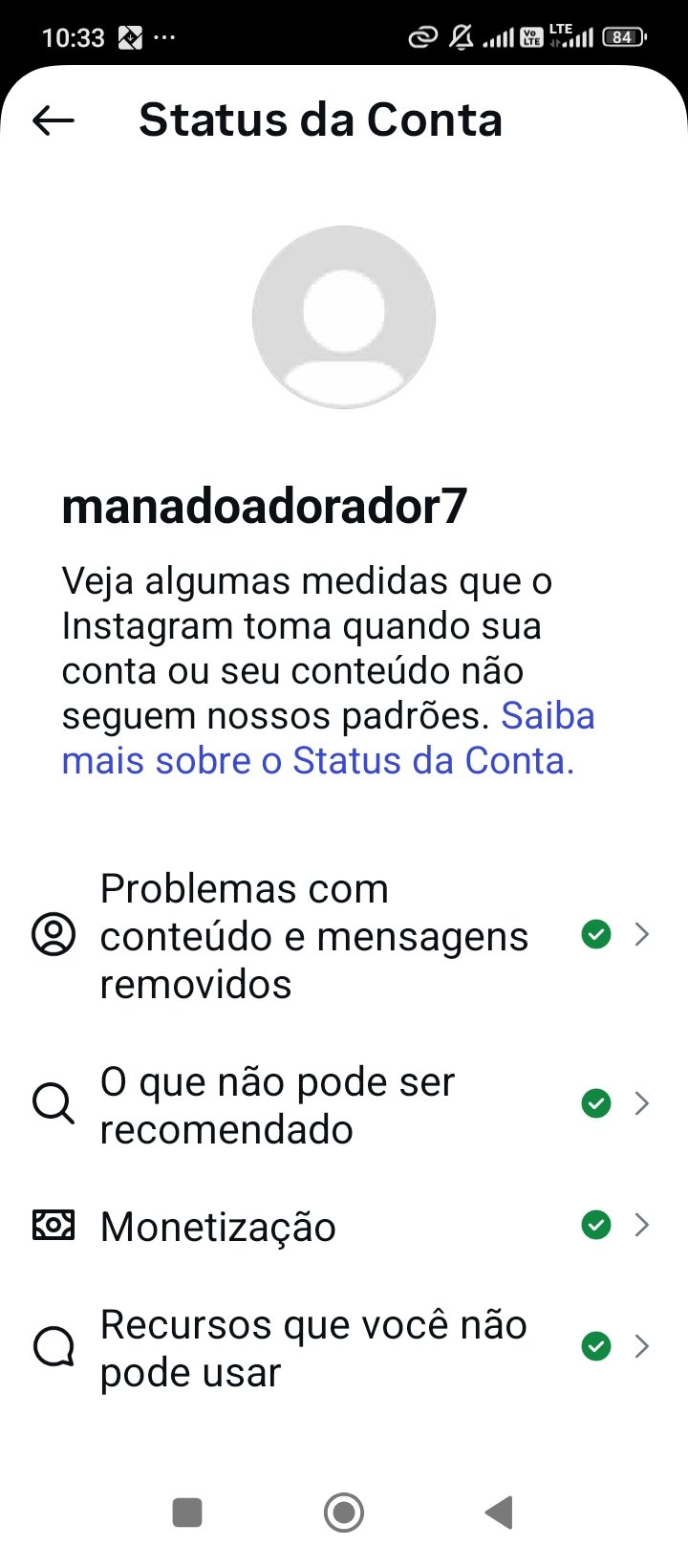Go back from Status da Conta
This screenshot has height=1568, width=688.
[x=54, y=120]
